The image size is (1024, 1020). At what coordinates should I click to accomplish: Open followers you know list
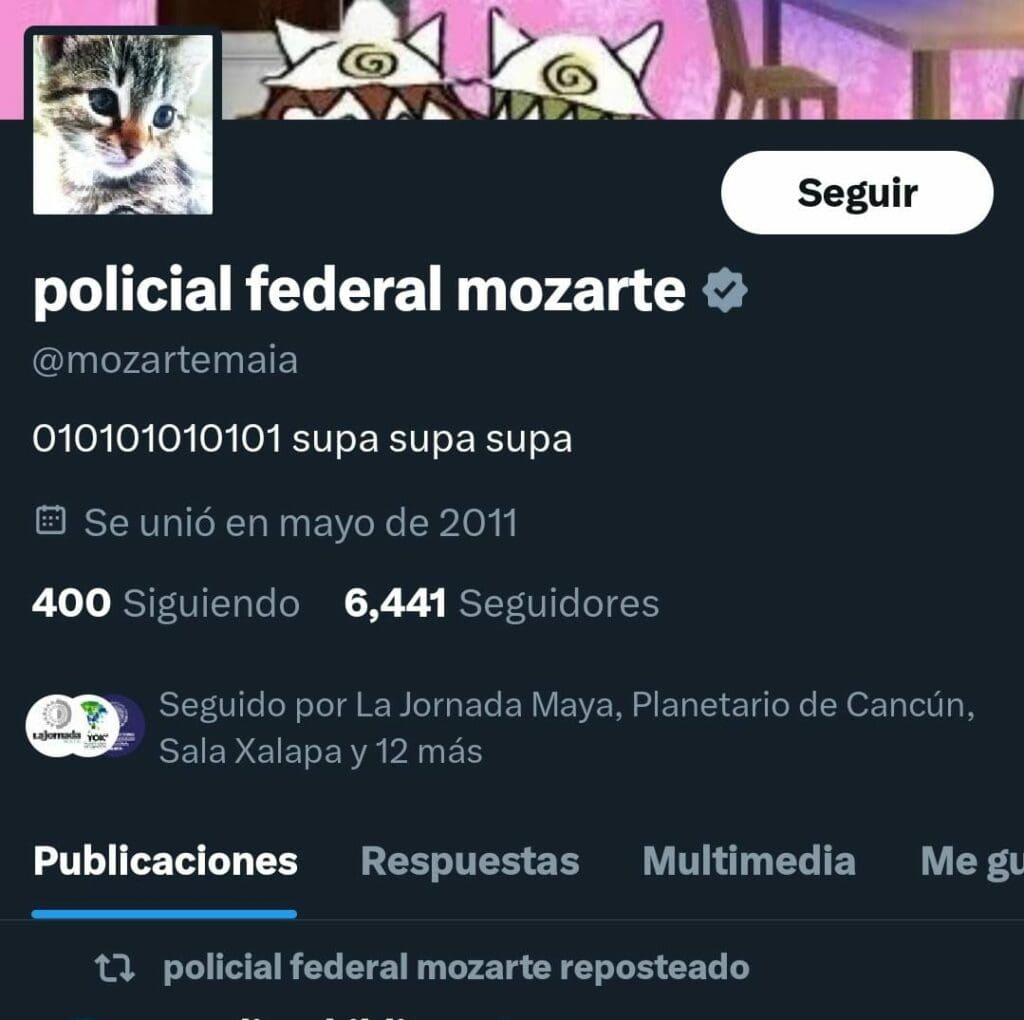pyautogui.click(x=565, y=727)
